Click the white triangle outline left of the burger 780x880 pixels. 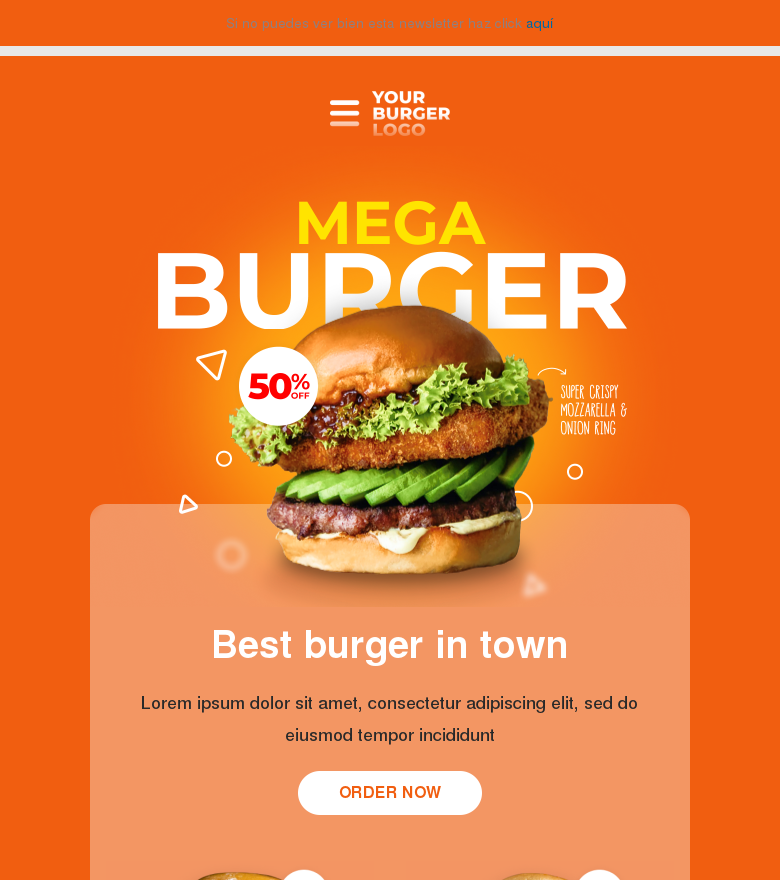click(212, 366)
